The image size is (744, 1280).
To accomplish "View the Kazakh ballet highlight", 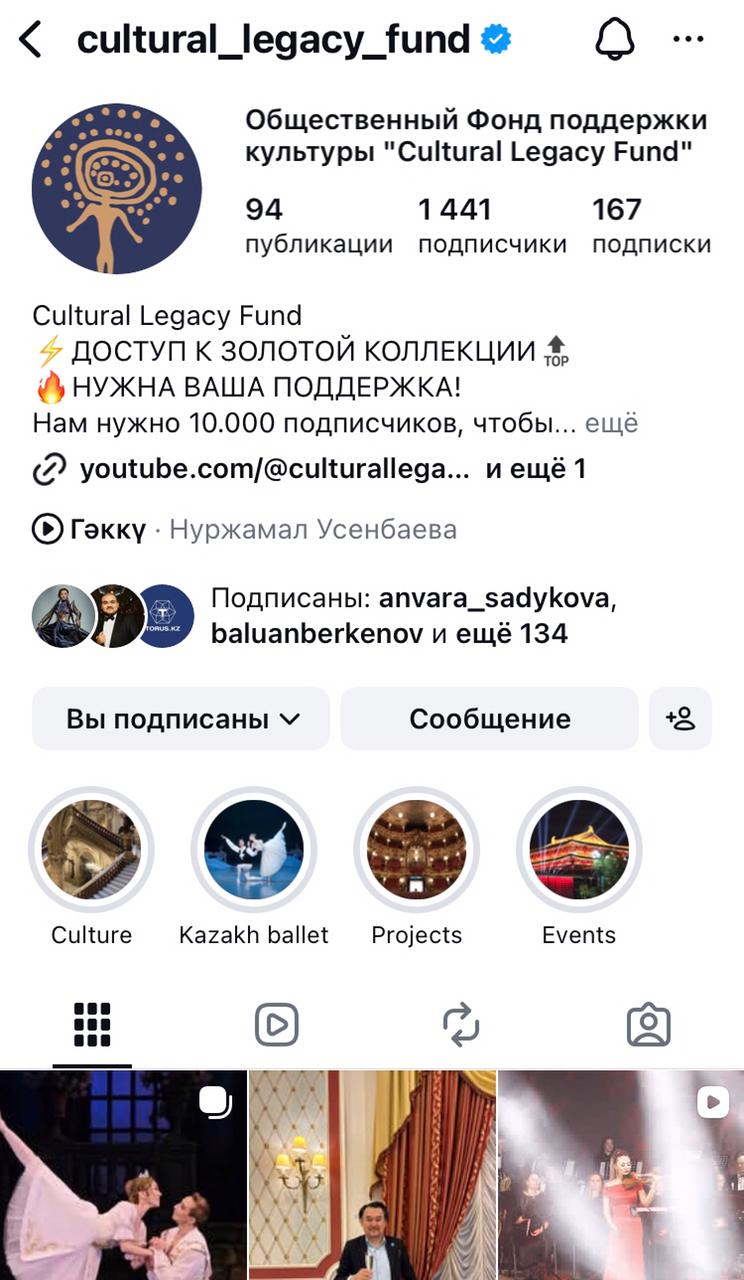I will tap(254, 850).
